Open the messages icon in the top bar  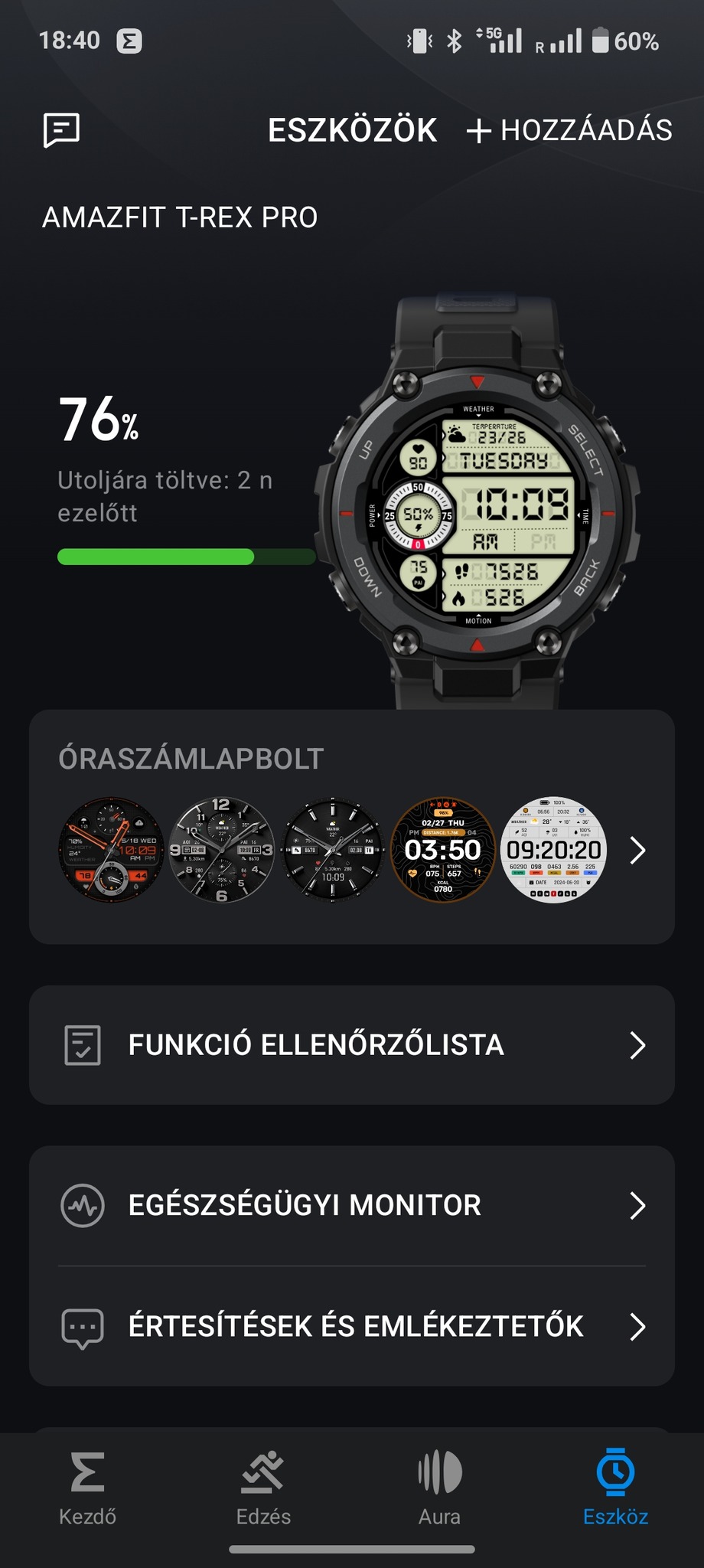tap(61, 130)
